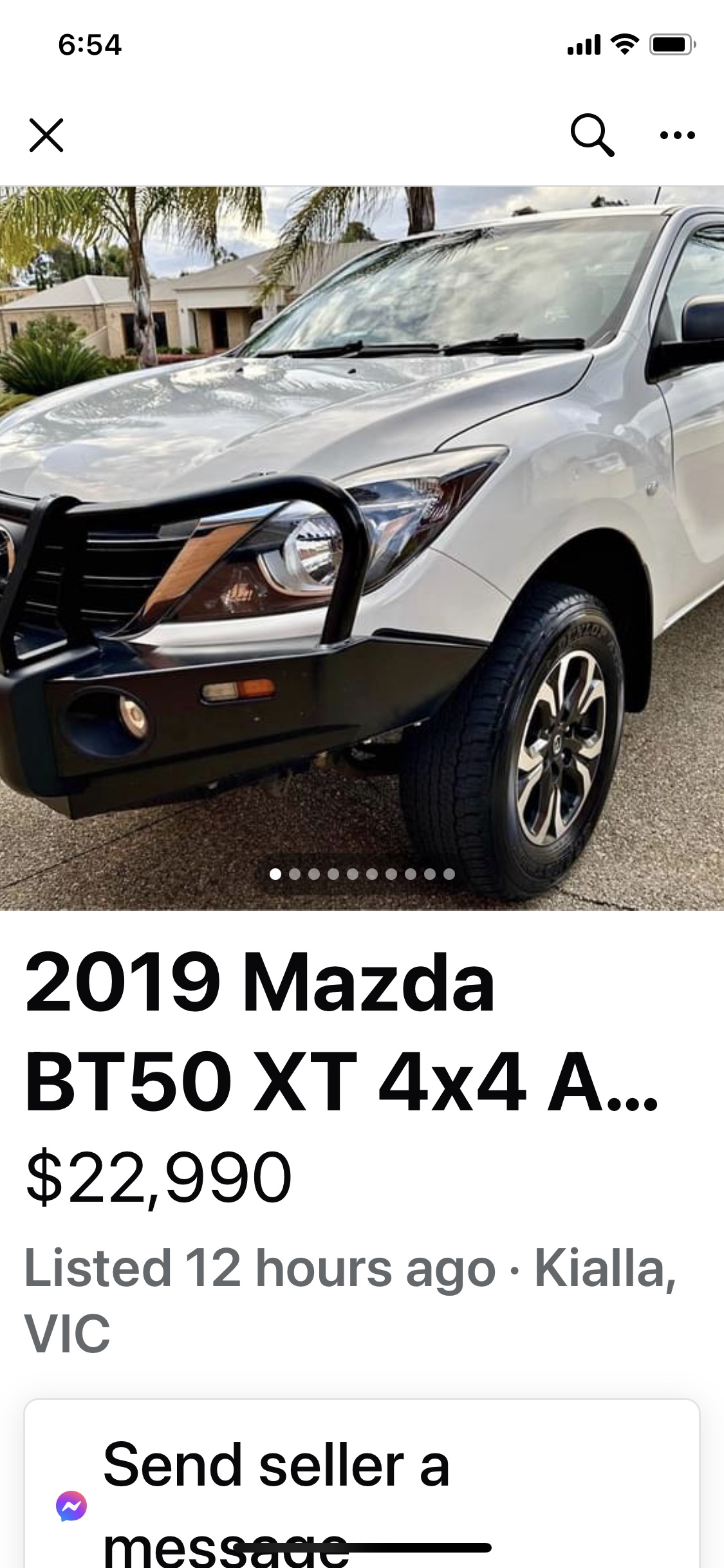The height and width of the screenshot is (1568, 724).
Task: Open the search magnifier icon
Action: [592, 135]
